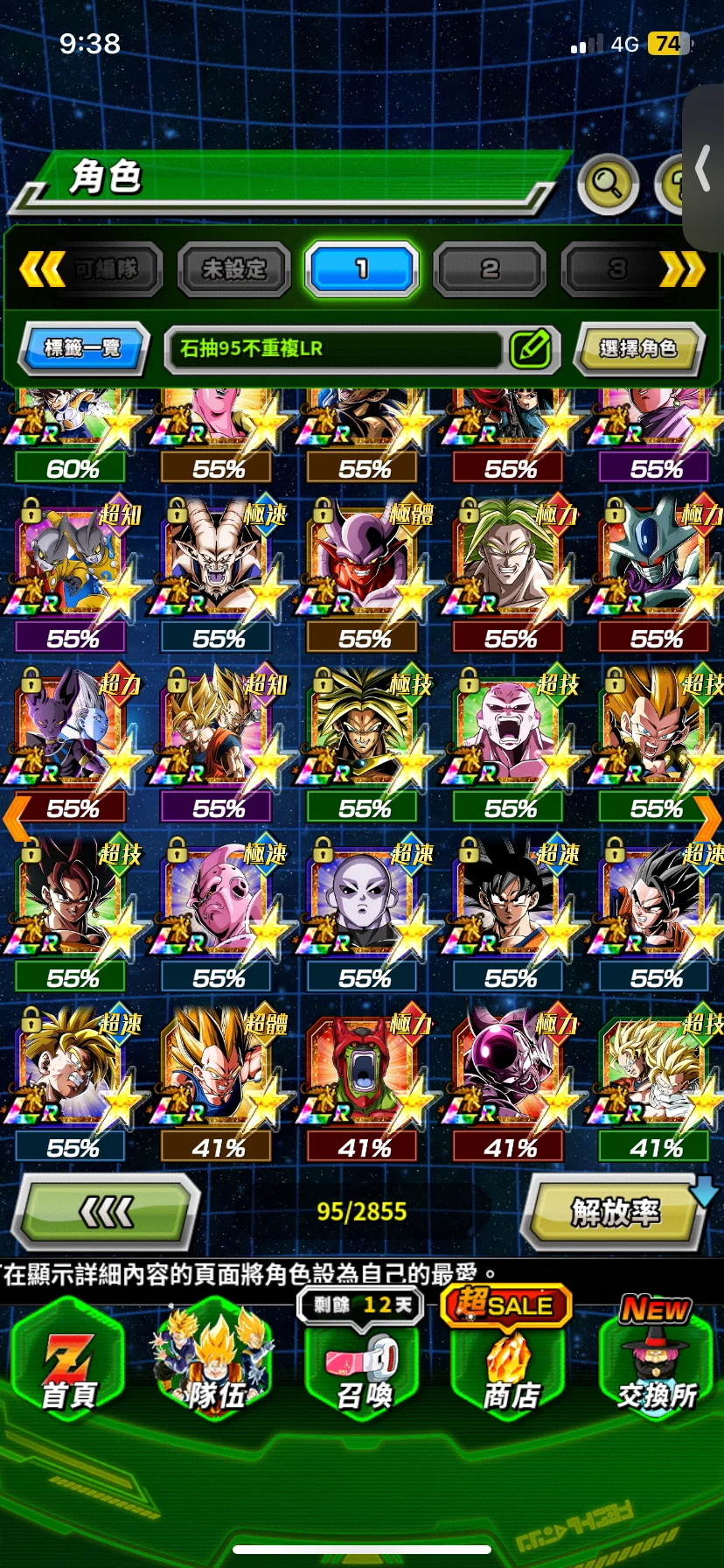Switch to tag tab 3

point(616,269)
